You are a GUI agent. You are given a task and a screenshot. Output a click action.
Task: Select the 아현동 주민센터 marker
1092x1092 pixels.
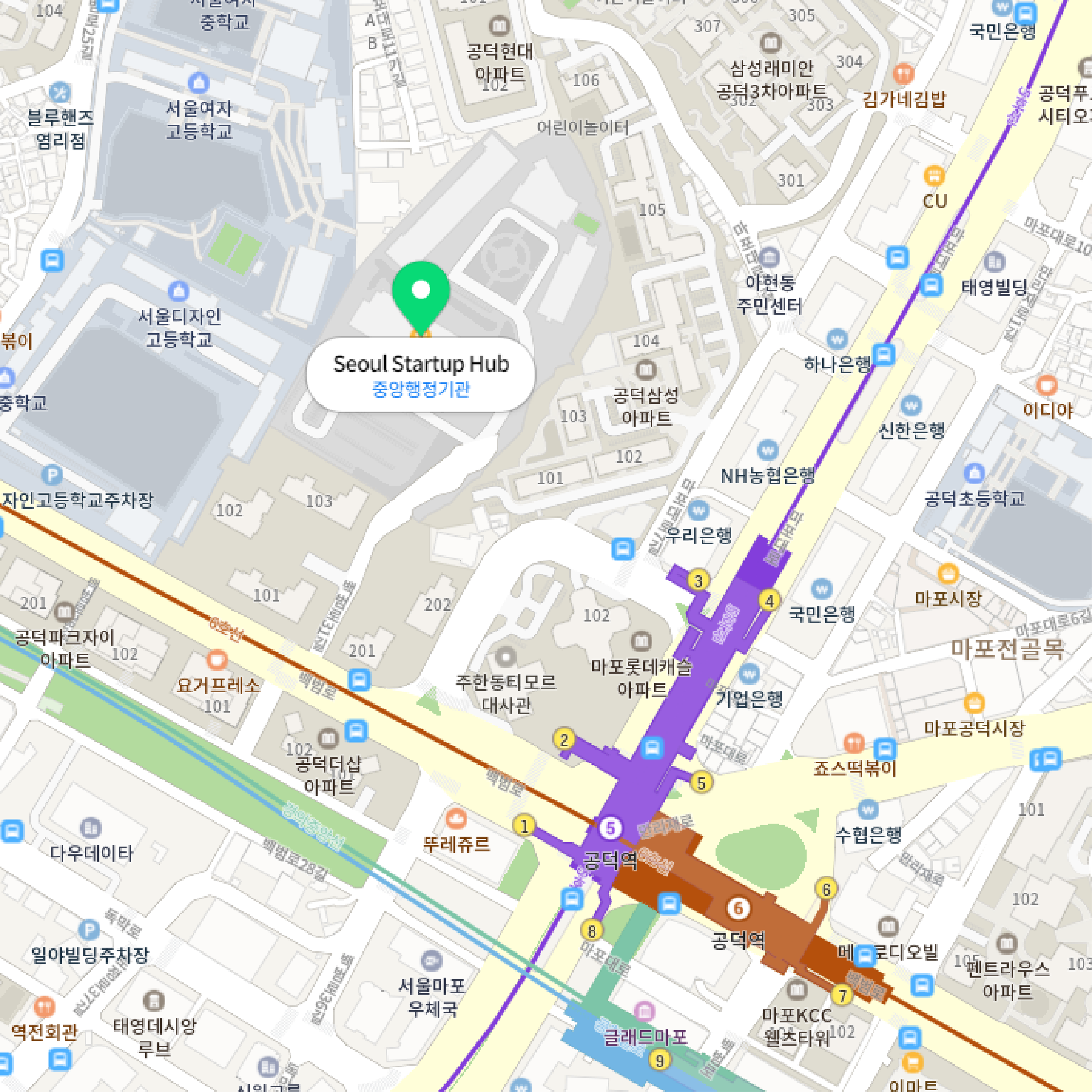[x=769, y=257]
